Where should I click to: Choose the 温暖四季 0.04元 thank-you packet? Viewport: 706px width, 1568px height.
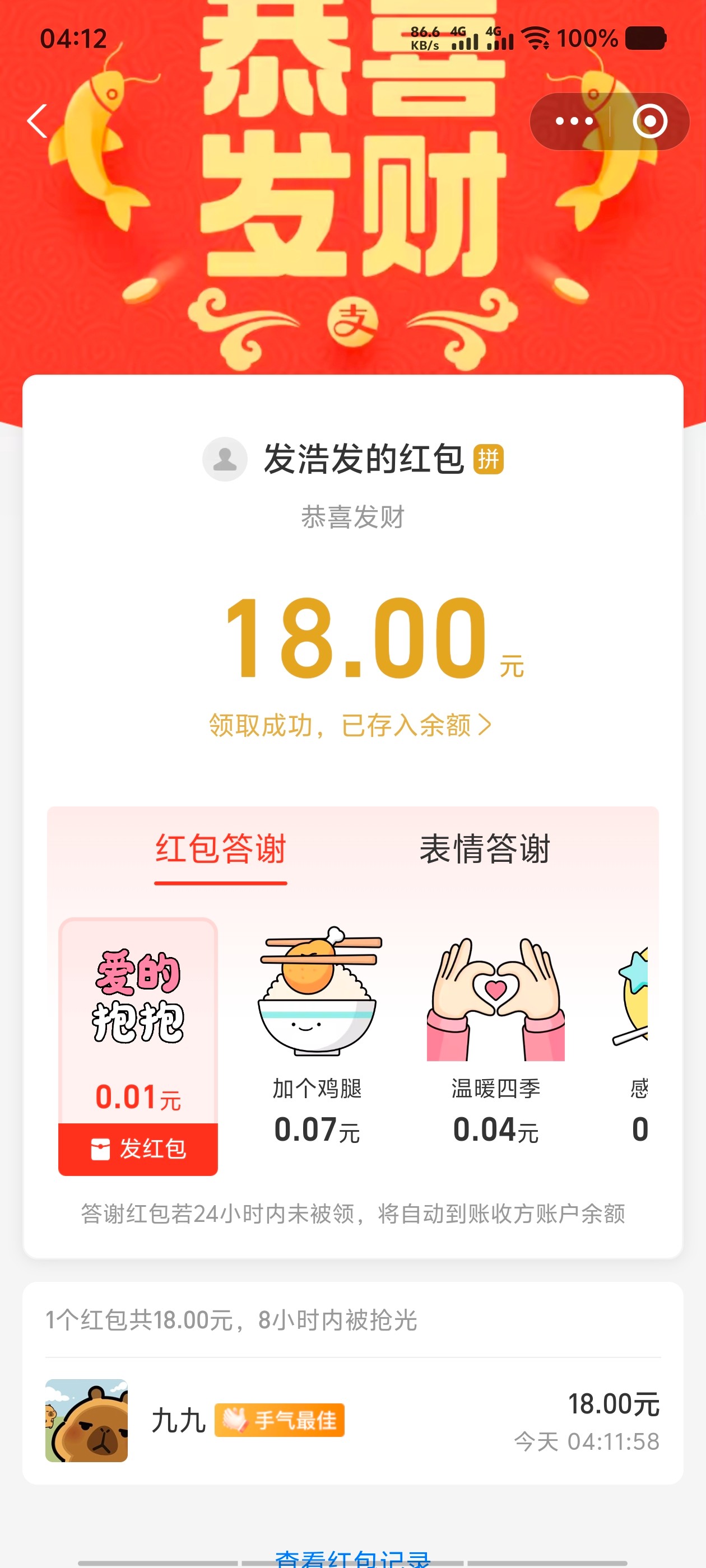495,1035
